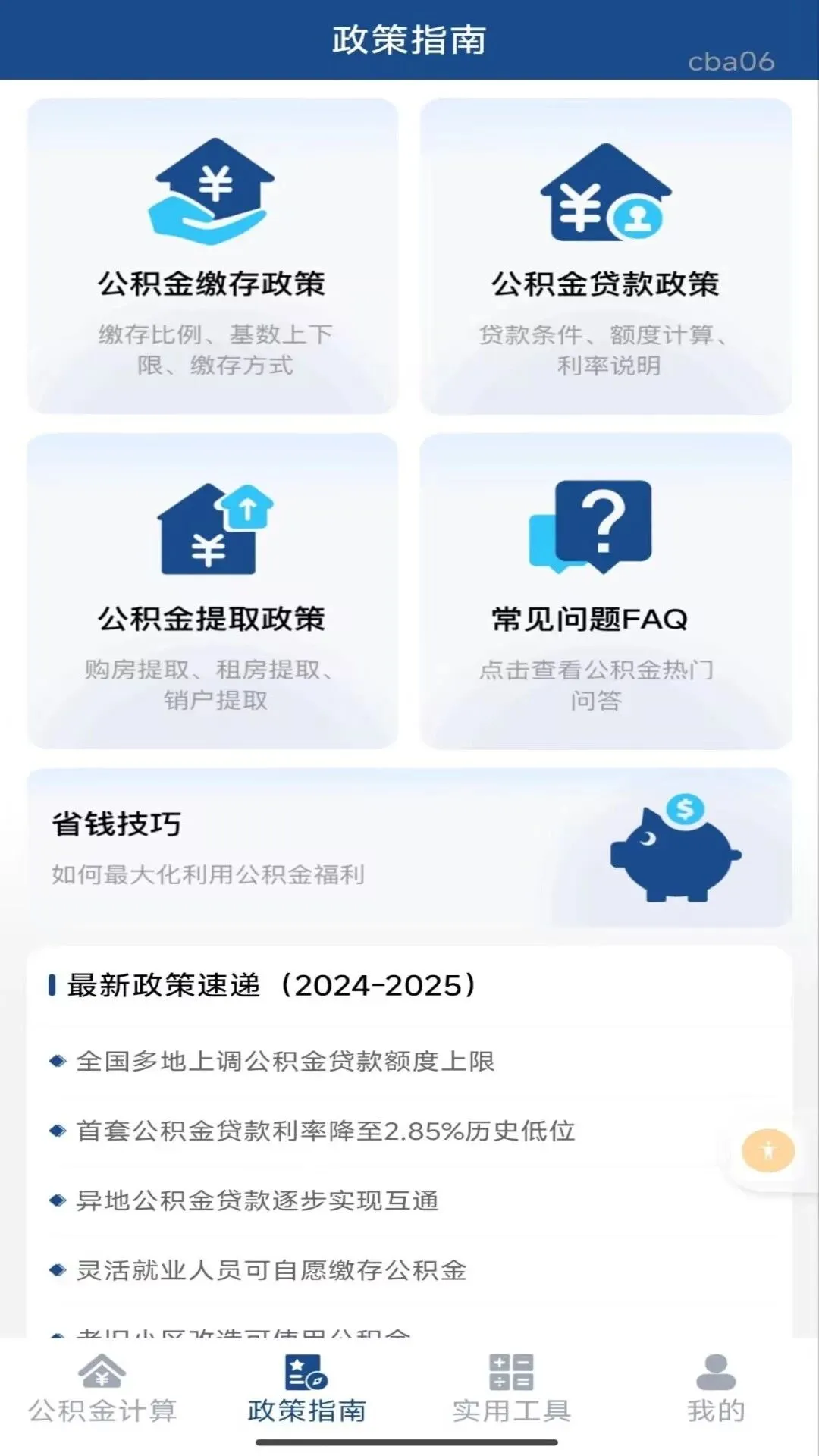The width and height of the screenshot is (819, 1456).
Task: Open the 公积金提取政策 card
Action: pyautogui.click(x=212, y=591)
